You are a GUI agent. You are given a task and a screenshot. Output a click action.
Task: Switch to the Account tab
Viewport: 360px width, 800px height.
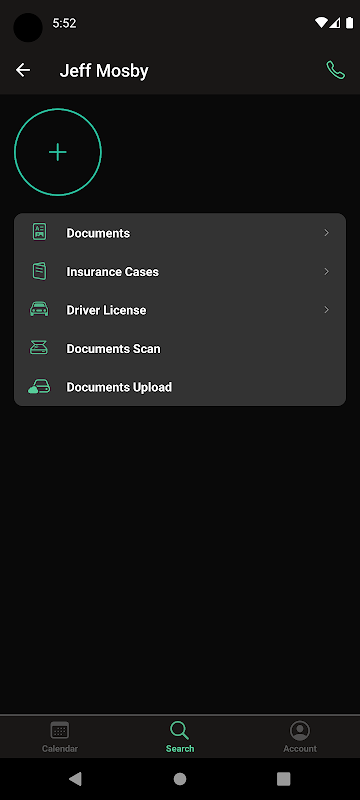coord(300,737)
